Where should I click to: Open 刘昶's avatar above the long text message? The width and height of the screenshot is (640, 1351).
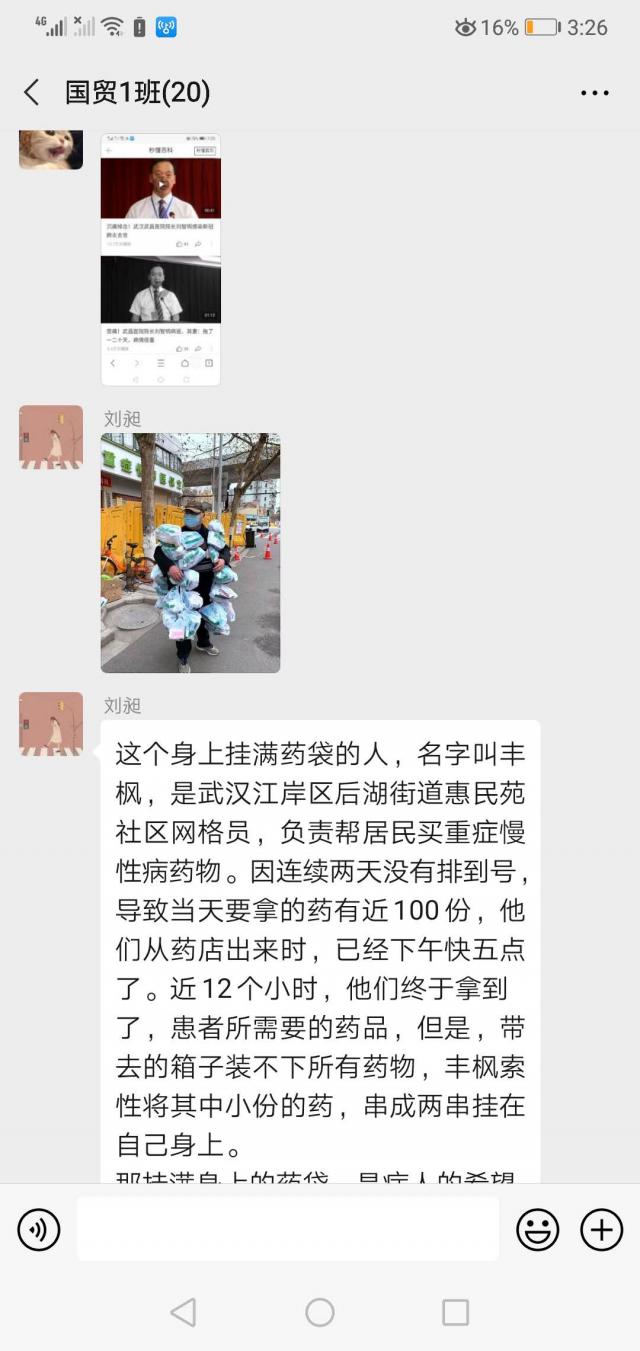pos(51,723)
